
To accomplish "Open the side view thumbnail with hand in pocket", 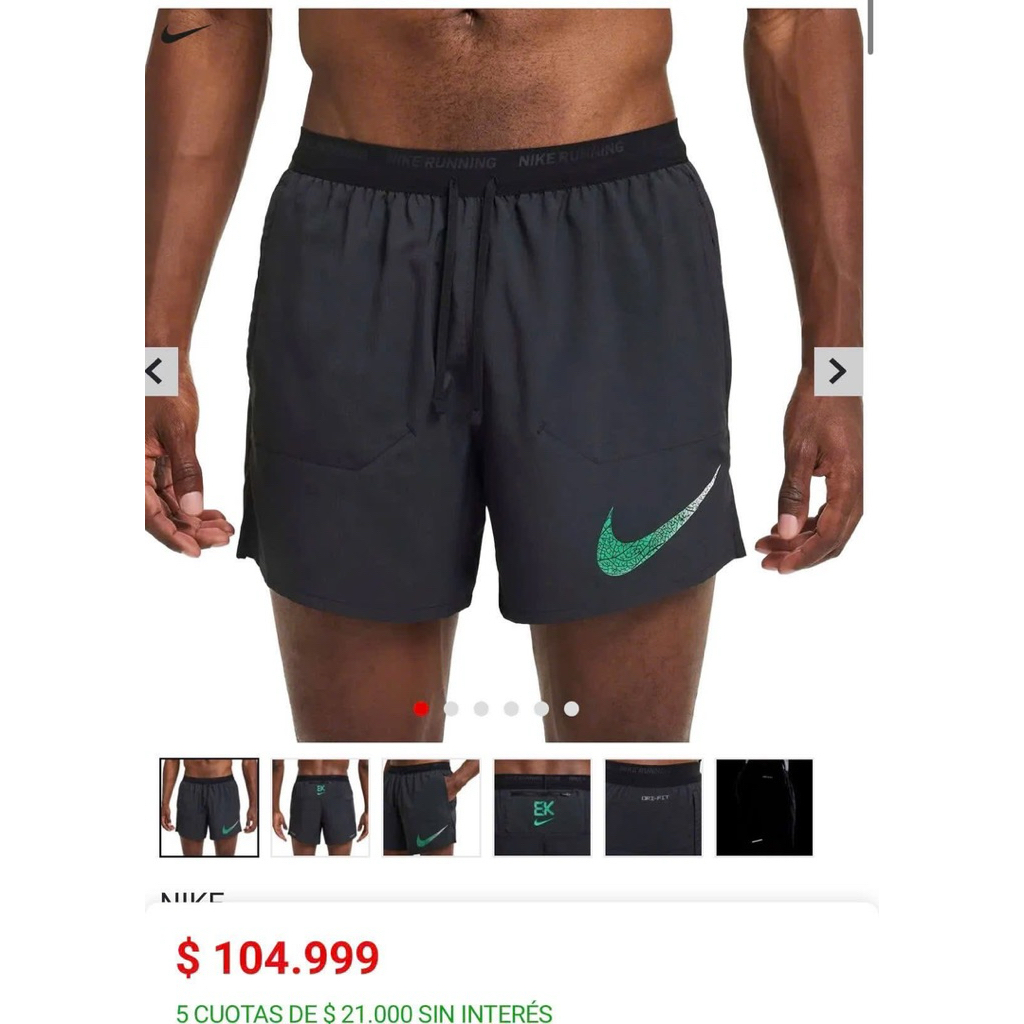I will 431,807.
